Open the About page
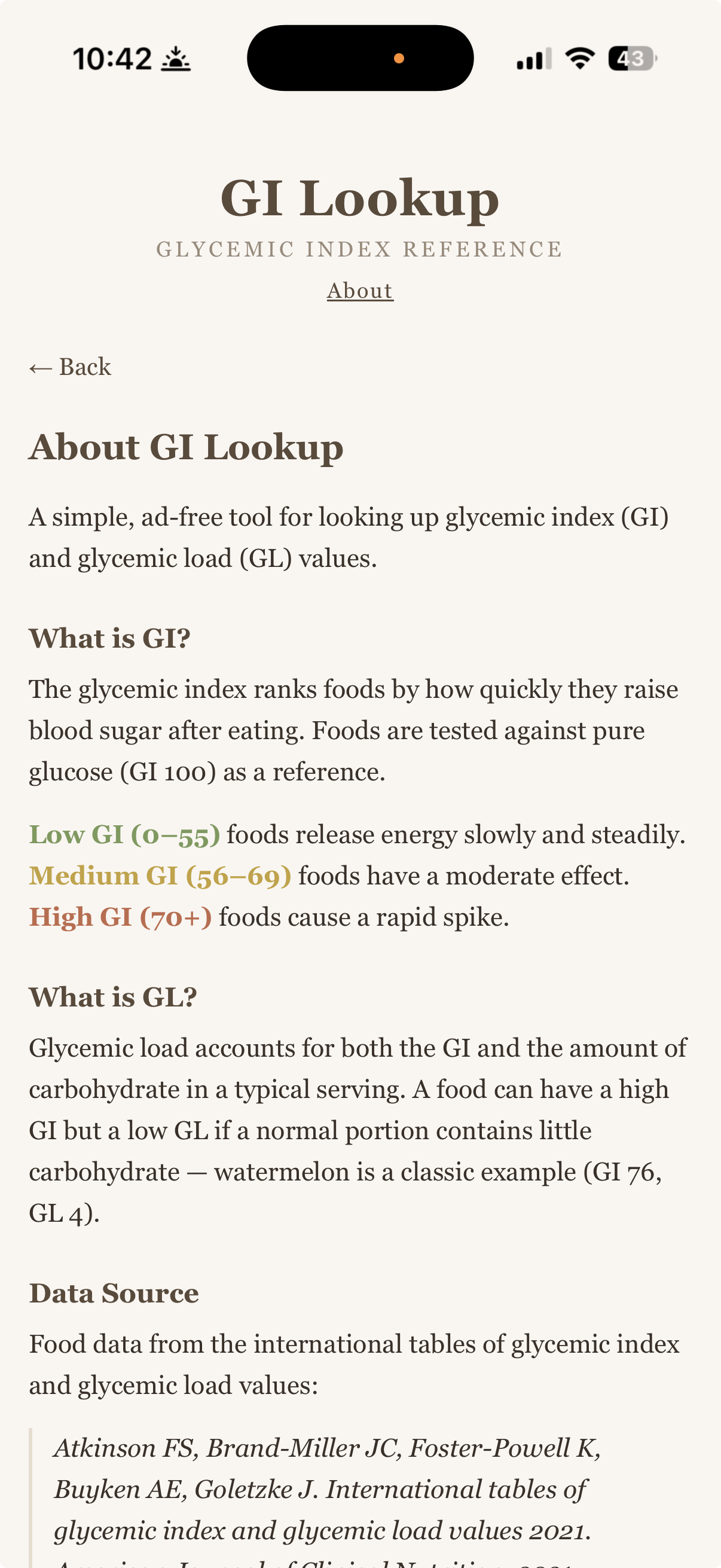This screenshot has height=1568, width=721. 360,291
